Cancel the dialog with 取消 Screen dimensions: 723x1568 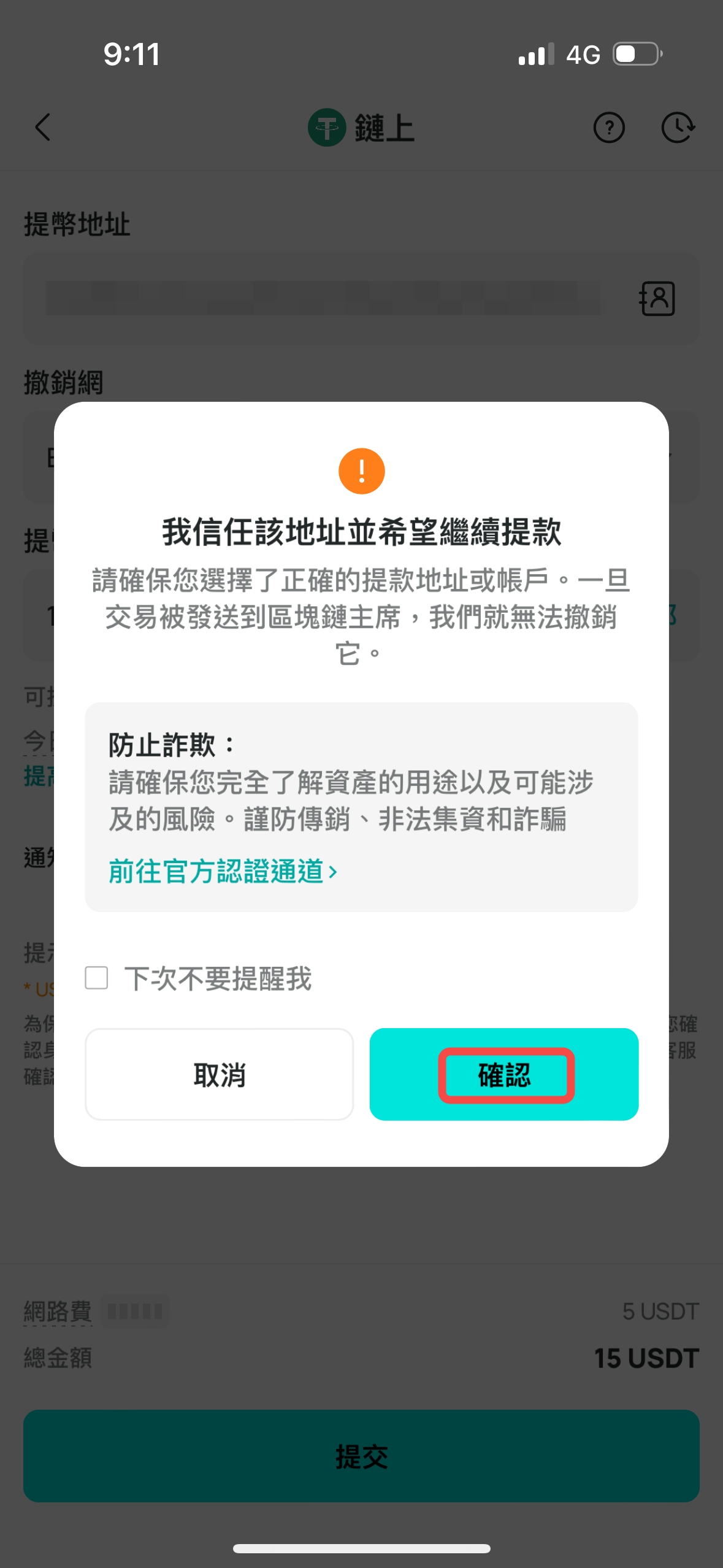click(x=220, y=1074)
